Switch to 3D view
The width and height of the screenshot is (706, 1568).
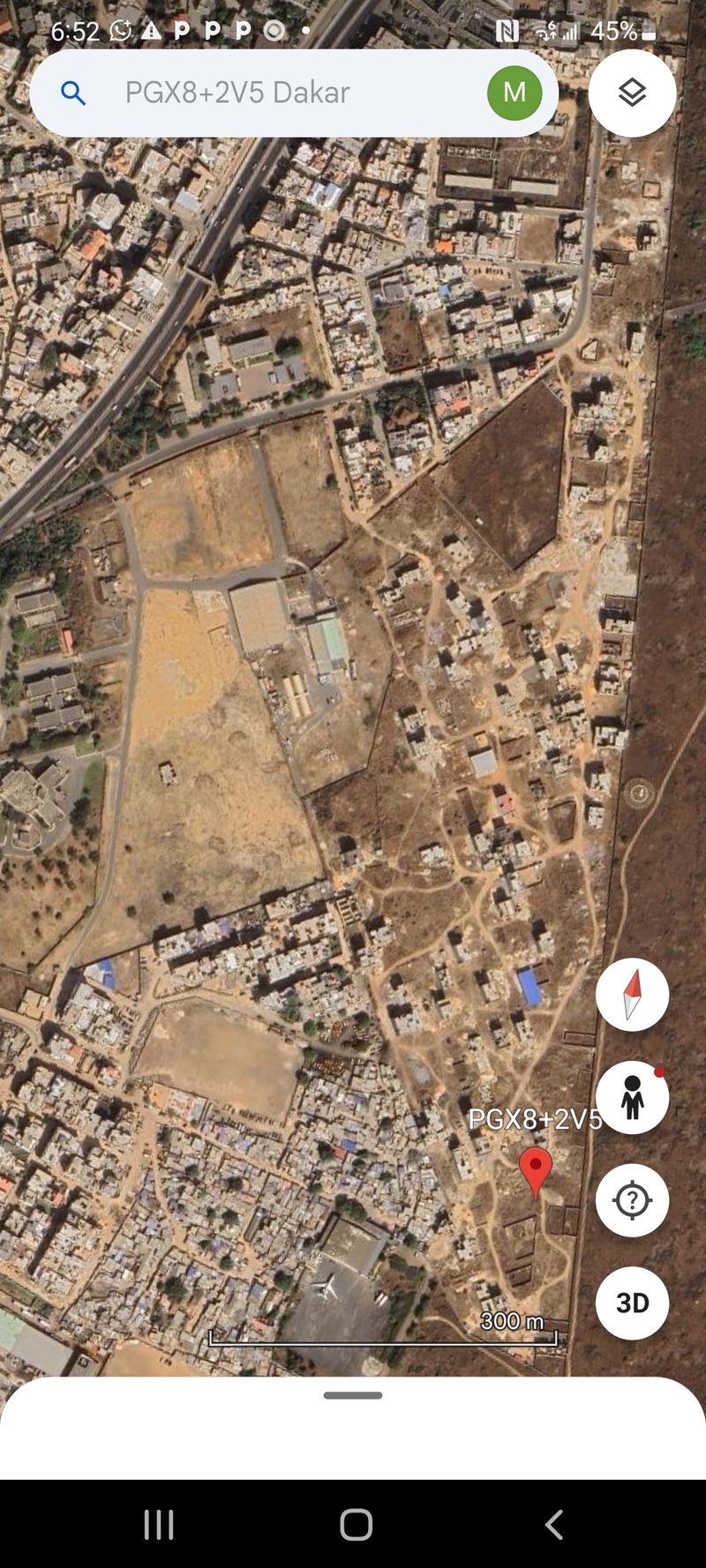632,1303
